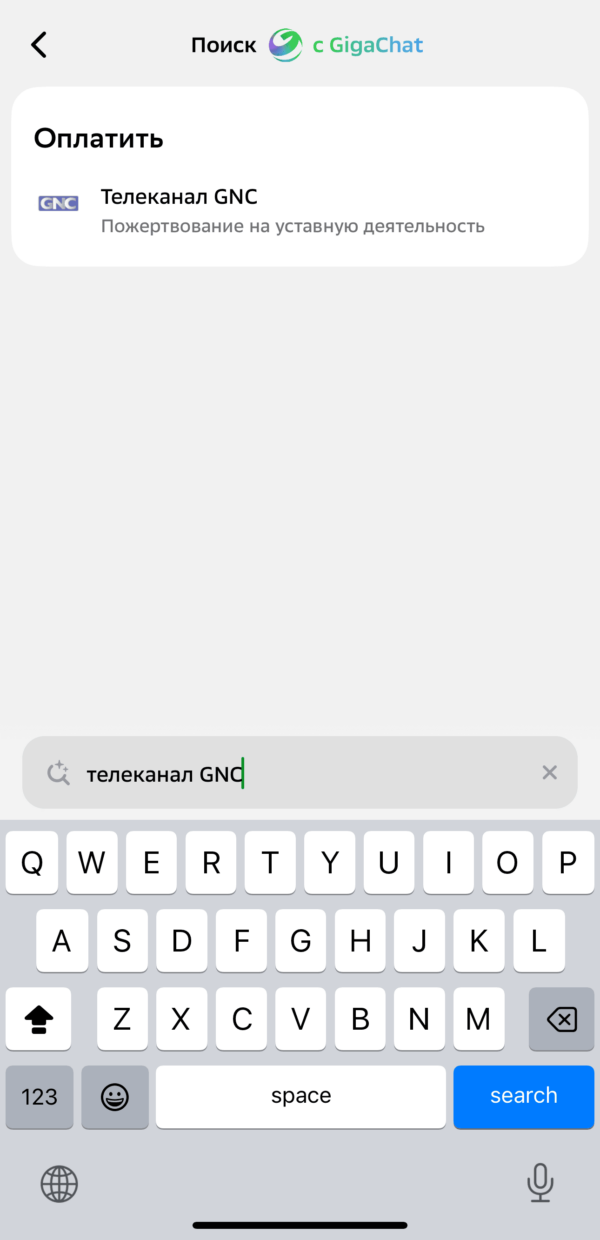The width and height of the screenshot is (600, 1240).
Task: Tap the search field with телеканал GNC
Action: pos(300,773)
